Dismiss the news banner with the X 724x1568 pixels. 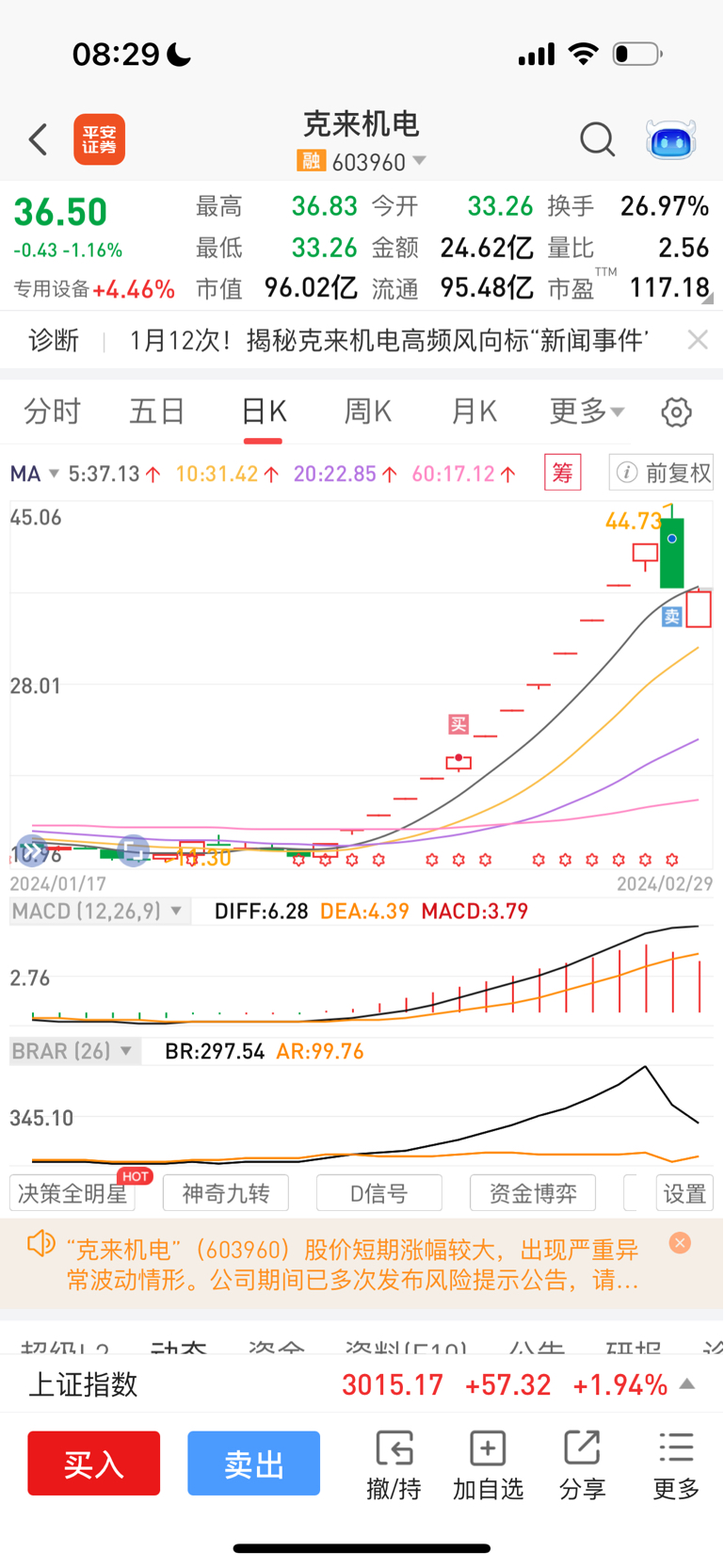[698, 340]
